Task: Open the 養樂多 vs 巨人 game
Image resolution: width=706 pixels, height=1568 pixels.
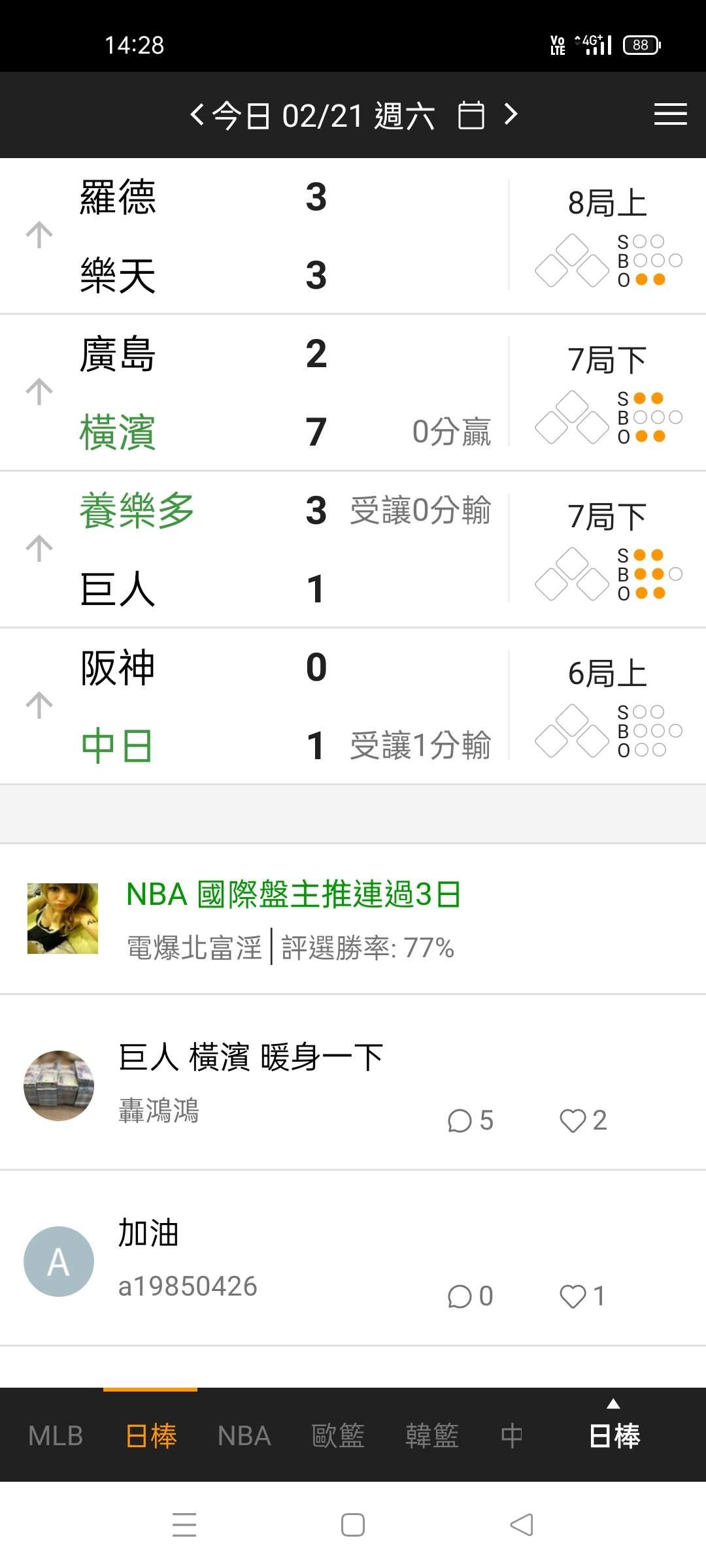Action: 261,549
